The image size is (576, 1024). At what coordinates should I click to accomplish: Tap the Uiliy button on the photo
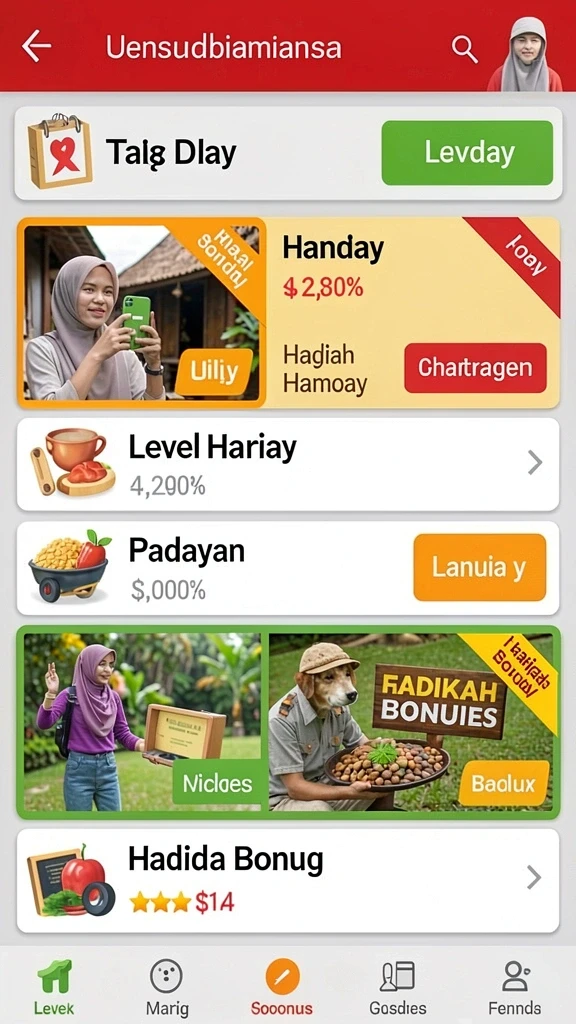coord(214,372)
